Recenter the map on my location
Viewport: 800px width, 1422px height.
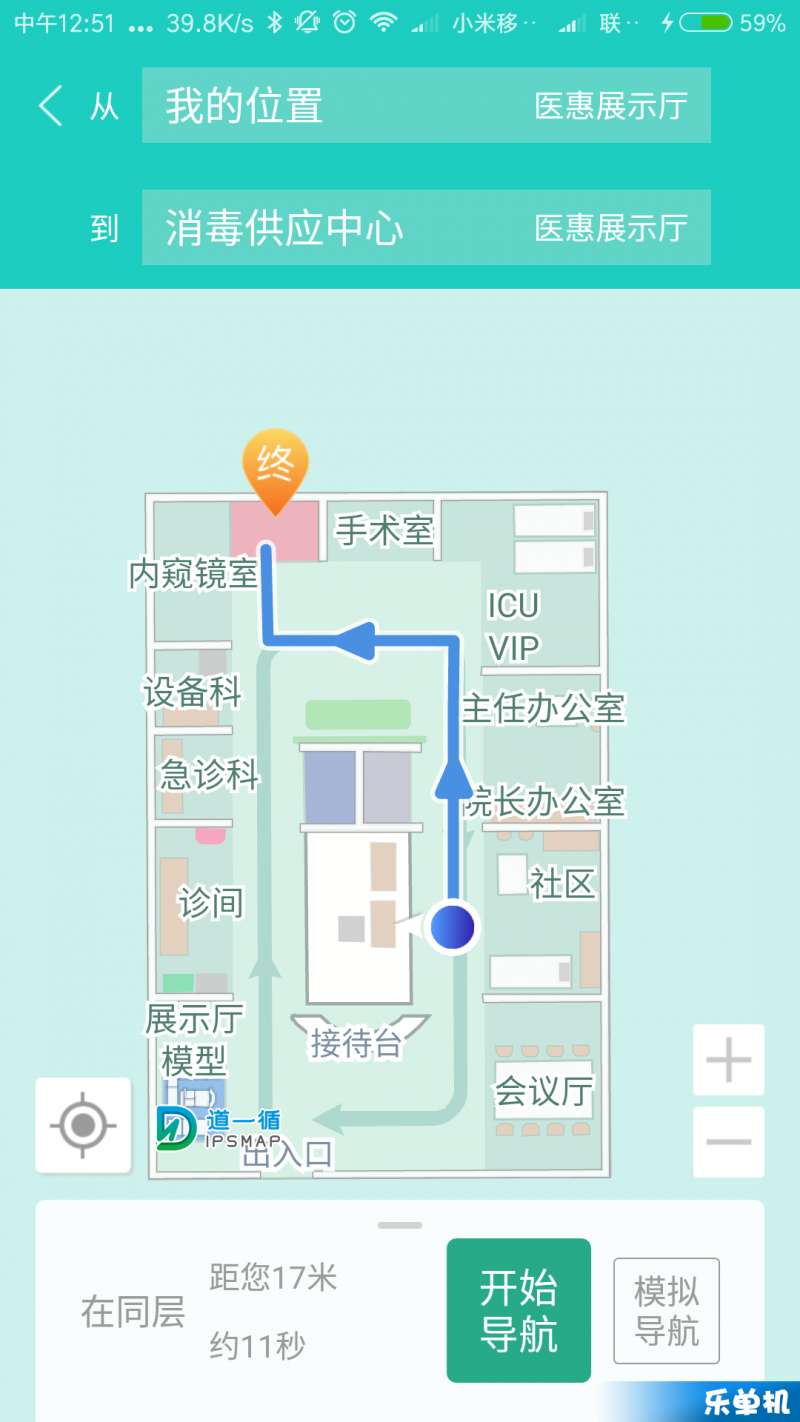[83, 1125]
